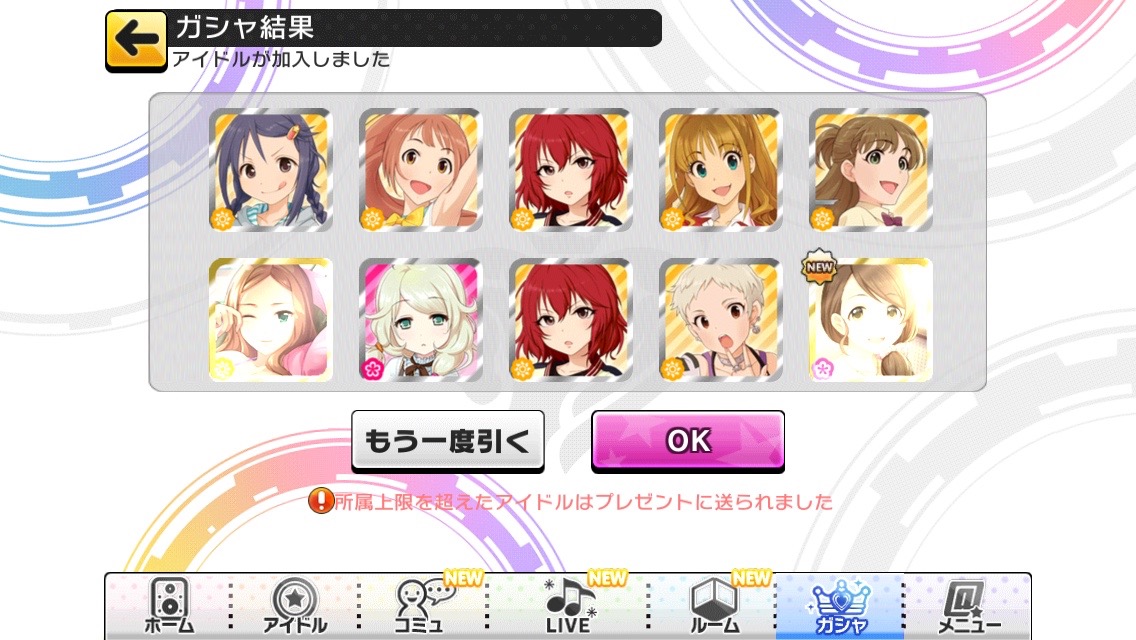
Task: Tap もう一度引く to pull again
Action: coord(447,440)
